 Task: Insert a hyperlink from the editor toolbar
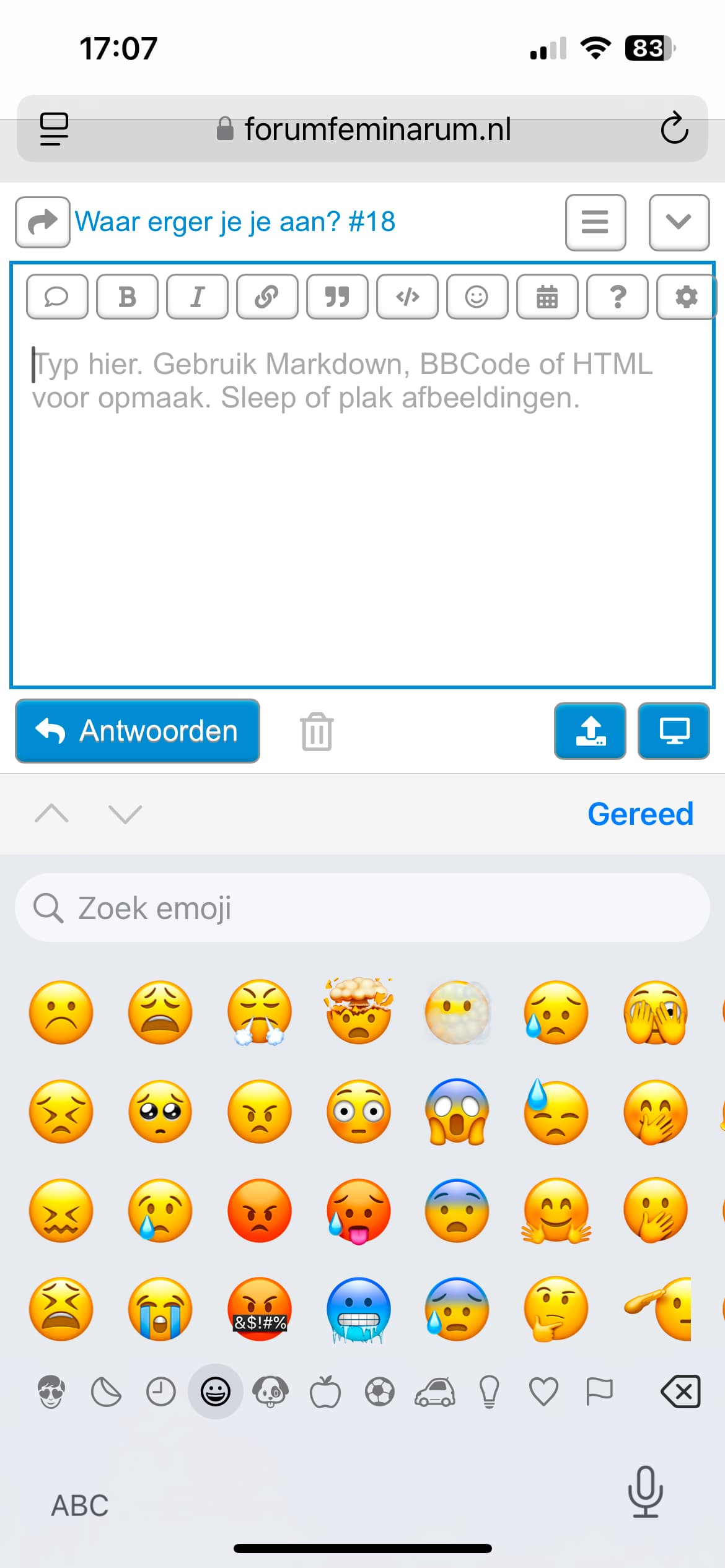(x=267, y=297)
